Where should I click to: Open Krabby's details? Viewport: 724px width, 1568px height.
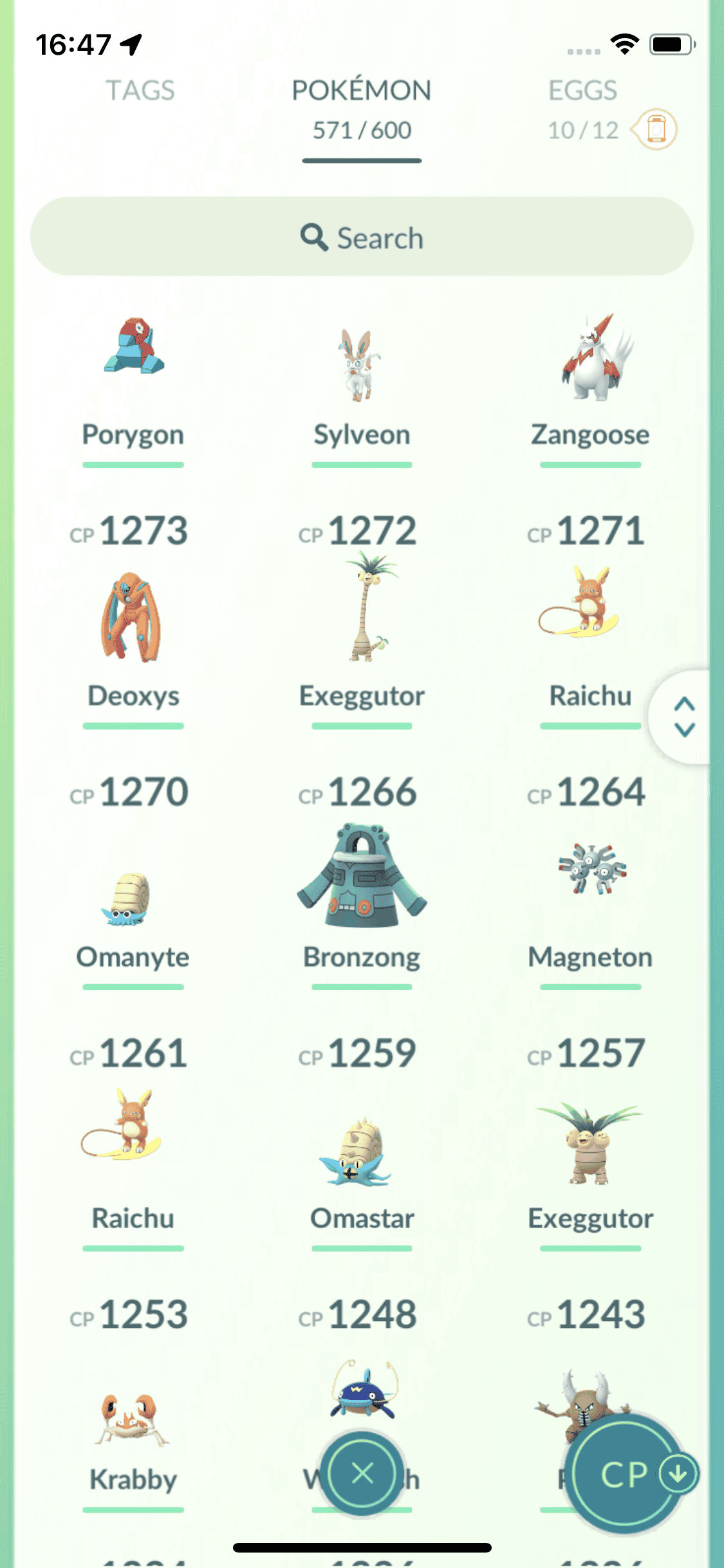coord(133,1423)
